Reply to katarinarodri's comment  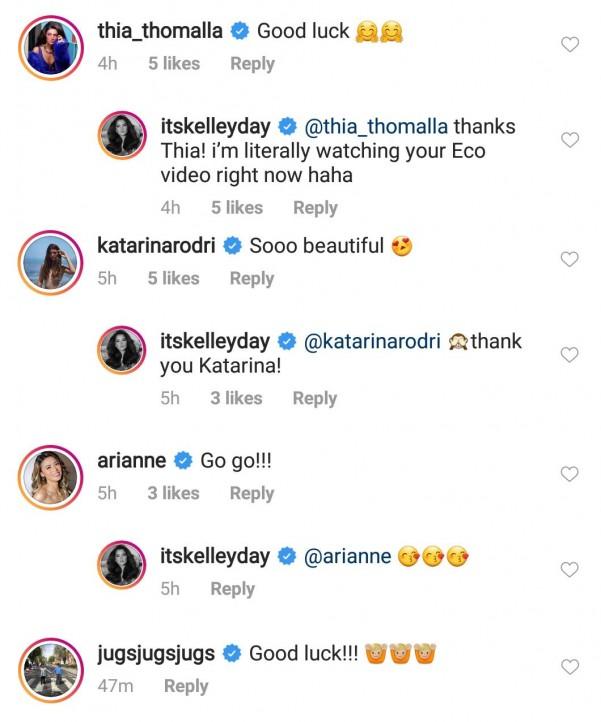click(x=252, y=278)
